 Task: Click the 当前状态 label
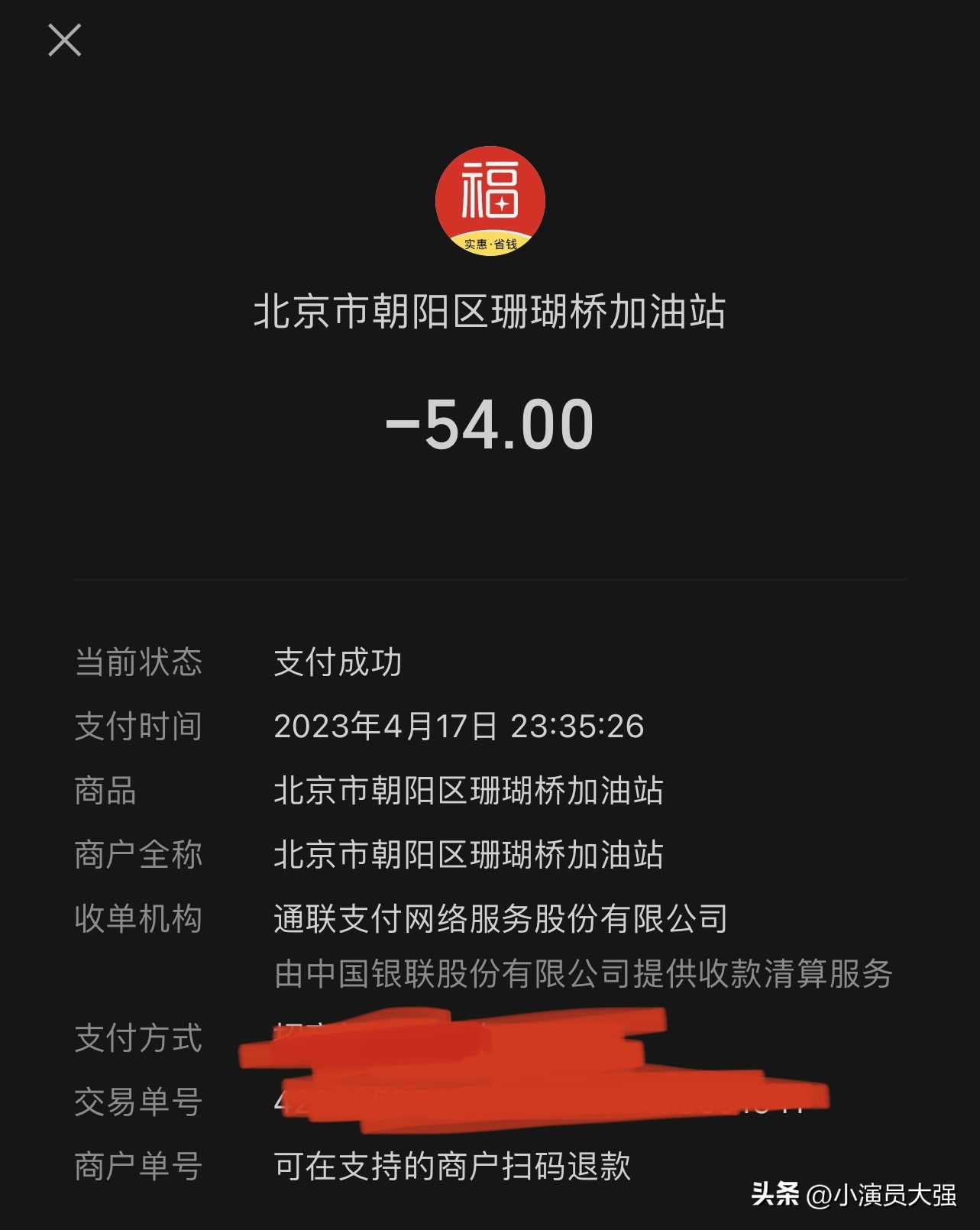(137, 664)
